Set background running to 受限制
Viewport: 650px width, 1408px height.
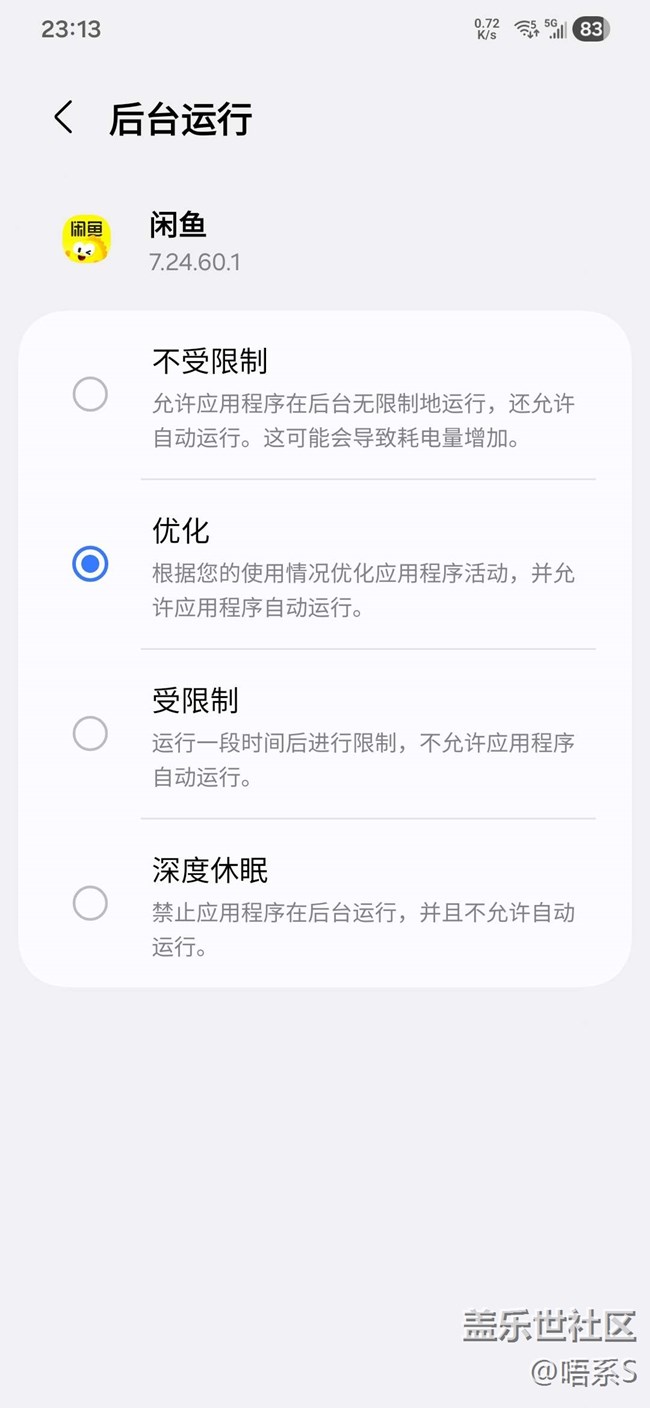tap(90, 733)
